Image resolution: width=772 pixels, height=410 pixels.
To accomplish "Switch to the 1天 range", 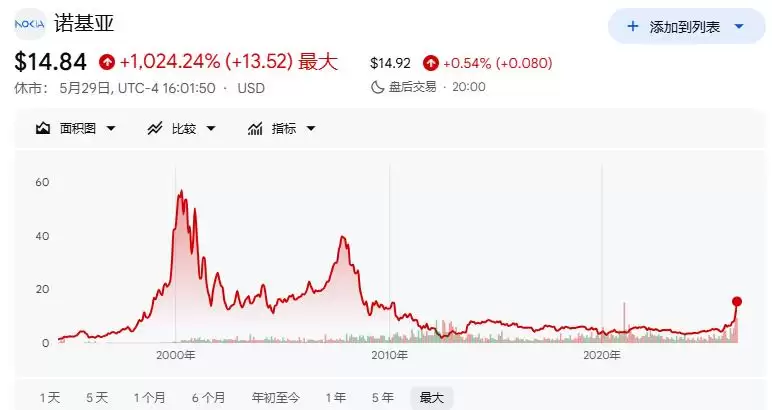I will [x=50, y=397].
